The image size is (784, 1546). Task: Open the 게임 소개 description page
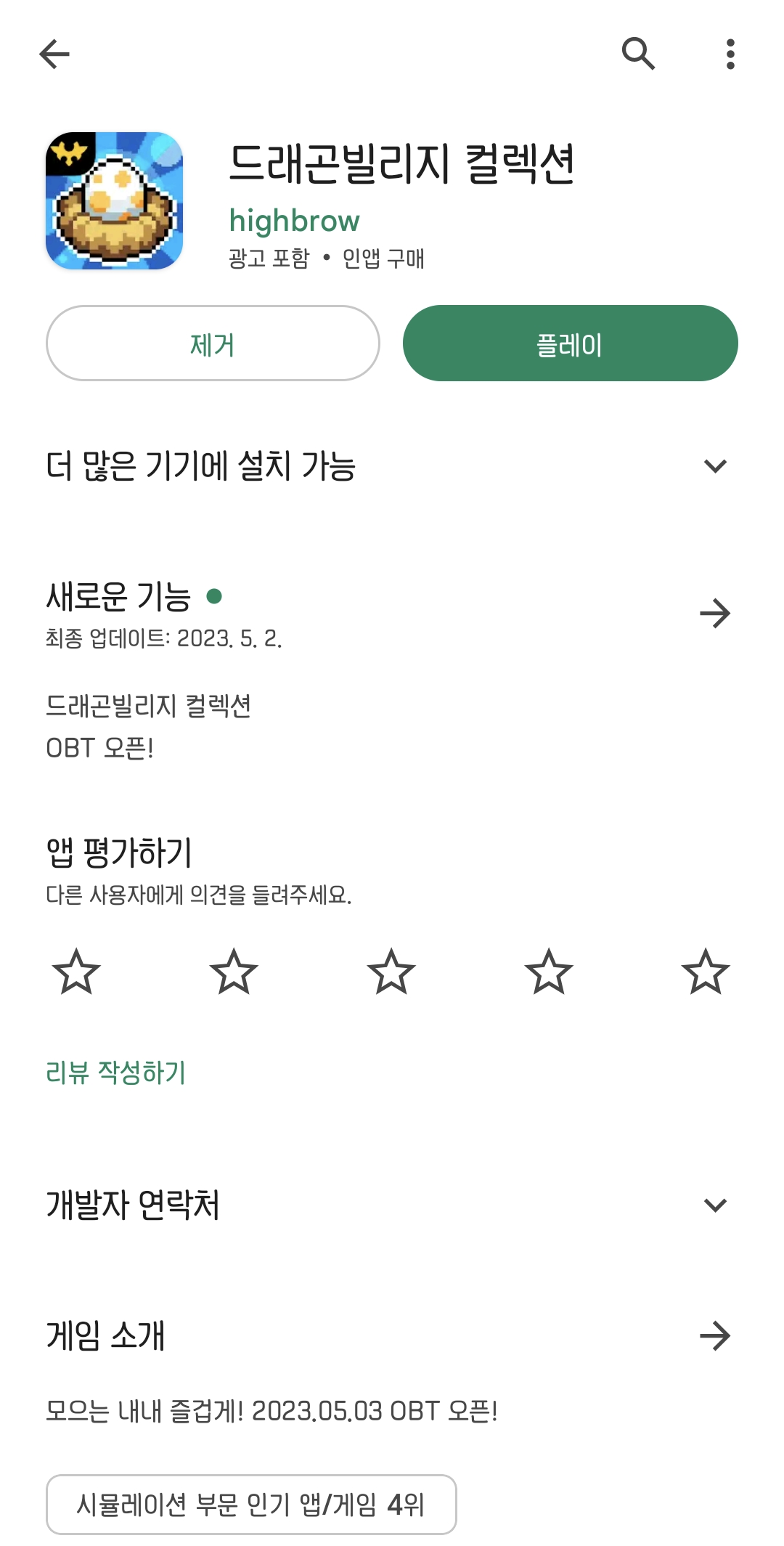[715, 1335]
